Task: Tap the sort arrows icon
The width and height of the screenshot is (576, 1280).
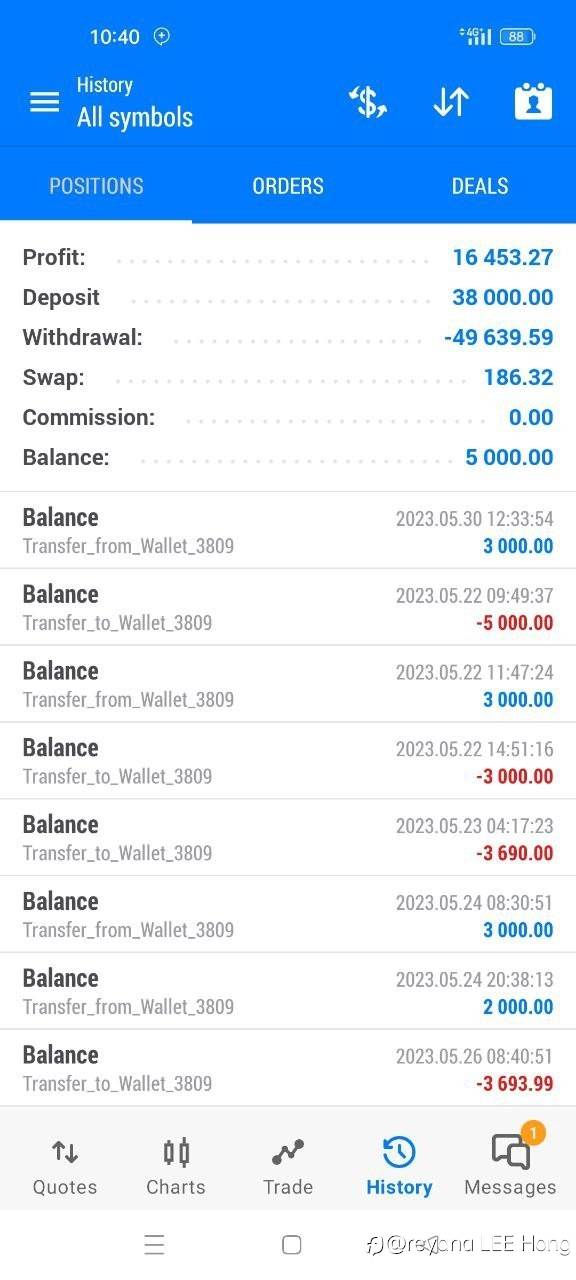Action: click(x=451, y=102)
